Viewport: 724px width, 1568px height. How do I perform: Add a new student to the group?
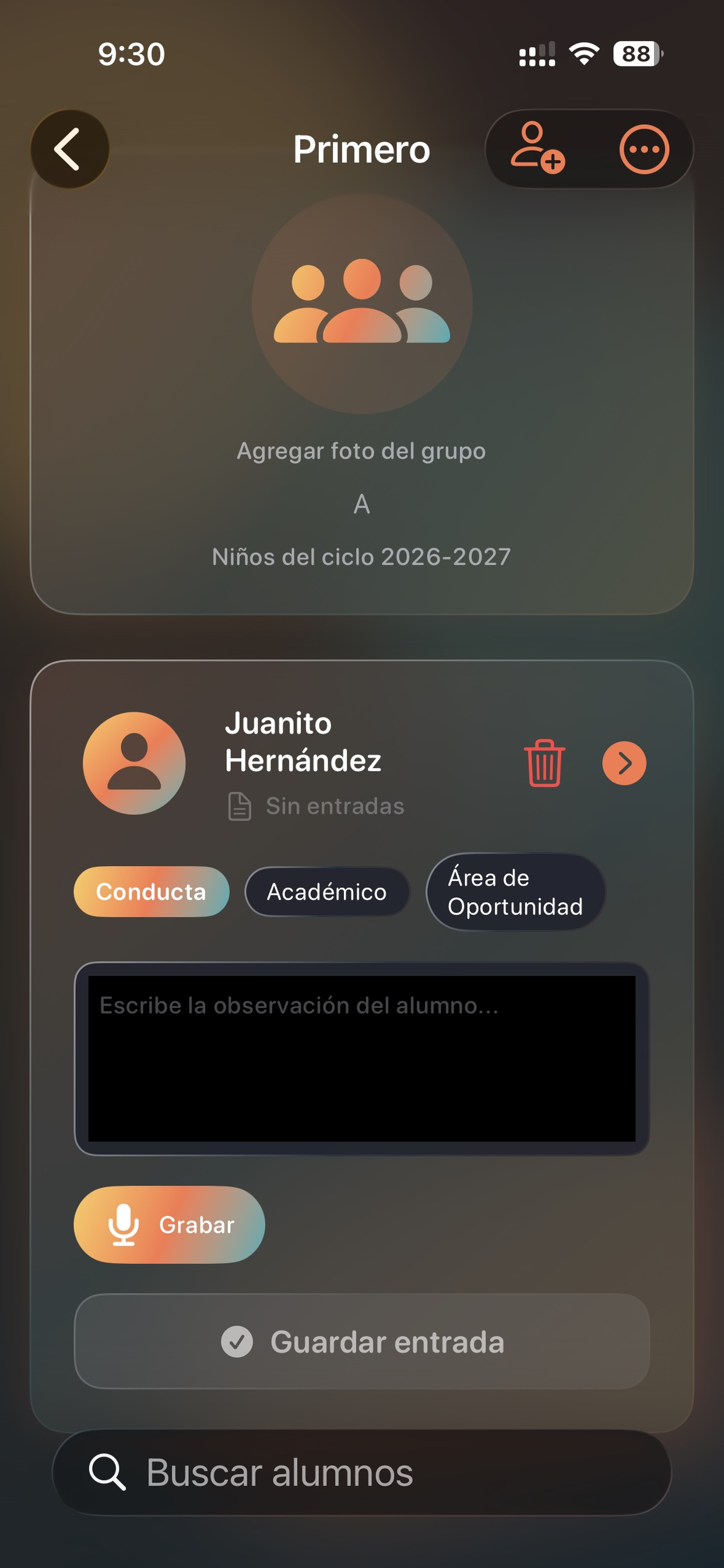[537, 148]
